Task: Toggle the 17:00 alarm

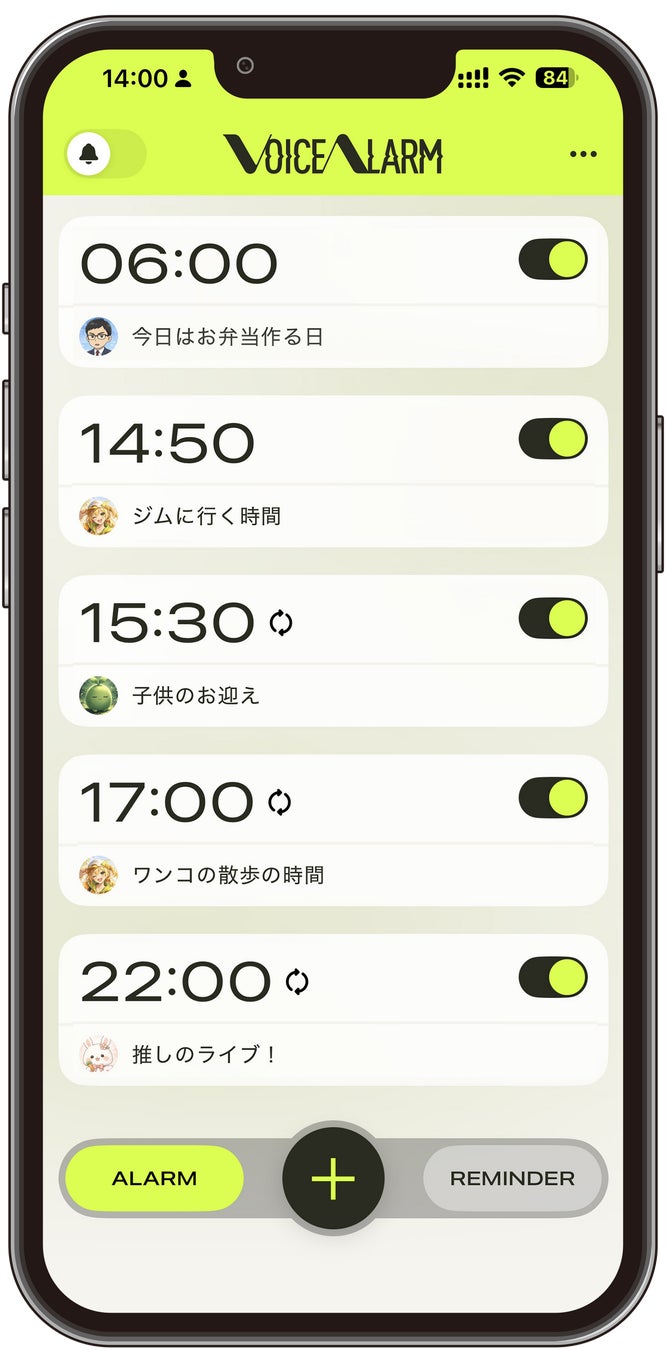Action: coord(552,798)
